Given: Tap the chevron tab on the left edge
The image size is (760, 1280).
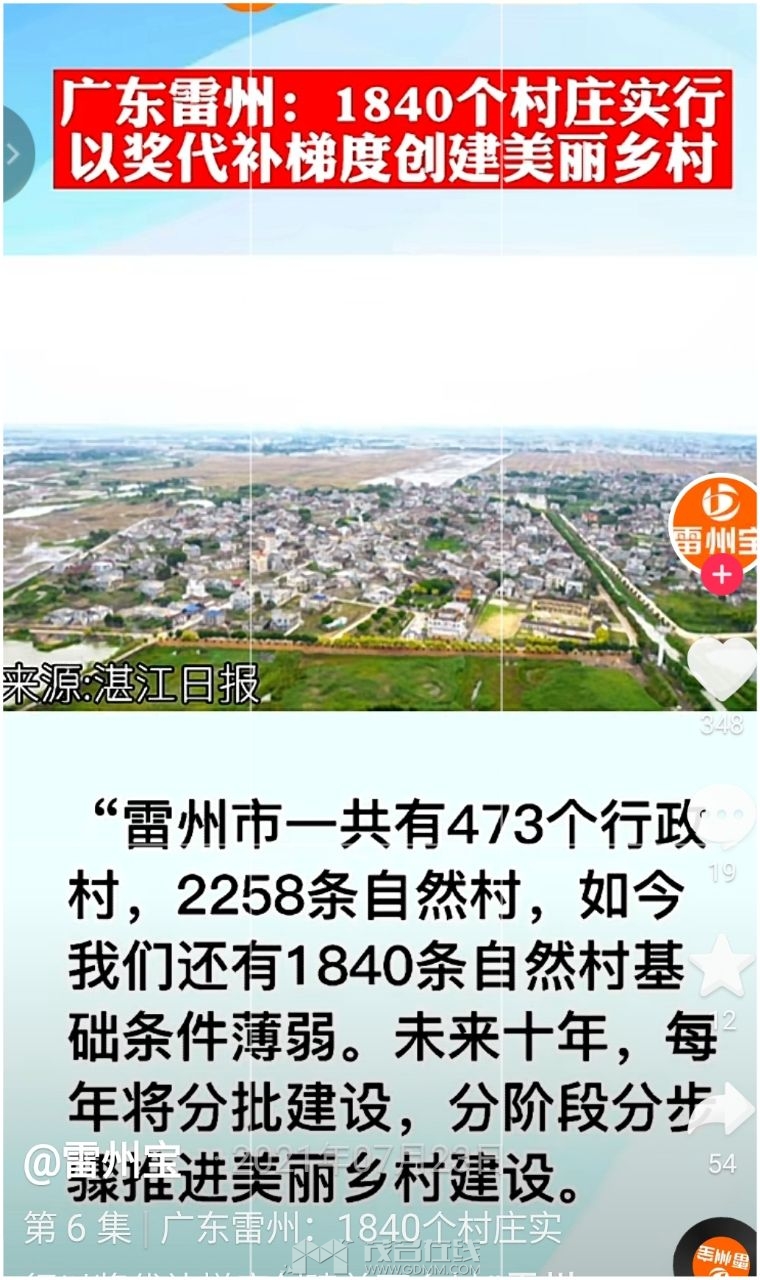Looking at the screenshot, I should point(14,153).
